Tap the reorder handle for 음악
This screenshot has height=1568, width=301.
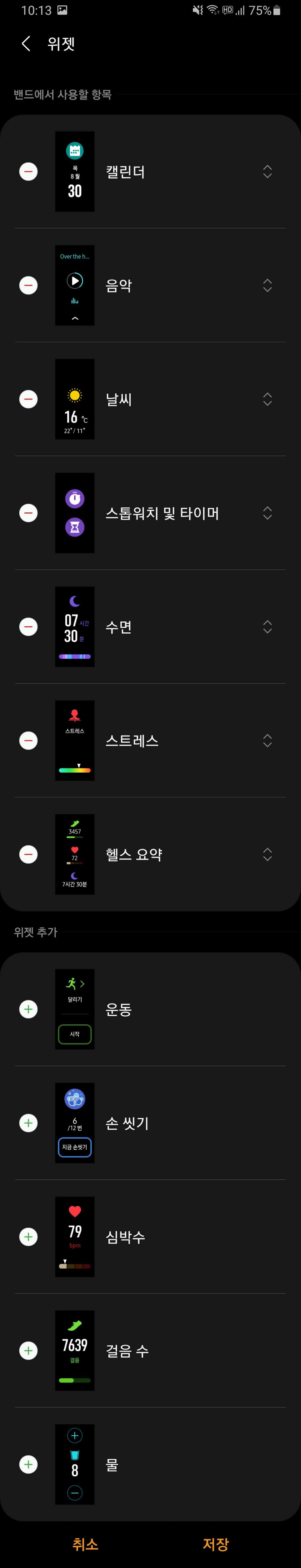coord(268,285)
